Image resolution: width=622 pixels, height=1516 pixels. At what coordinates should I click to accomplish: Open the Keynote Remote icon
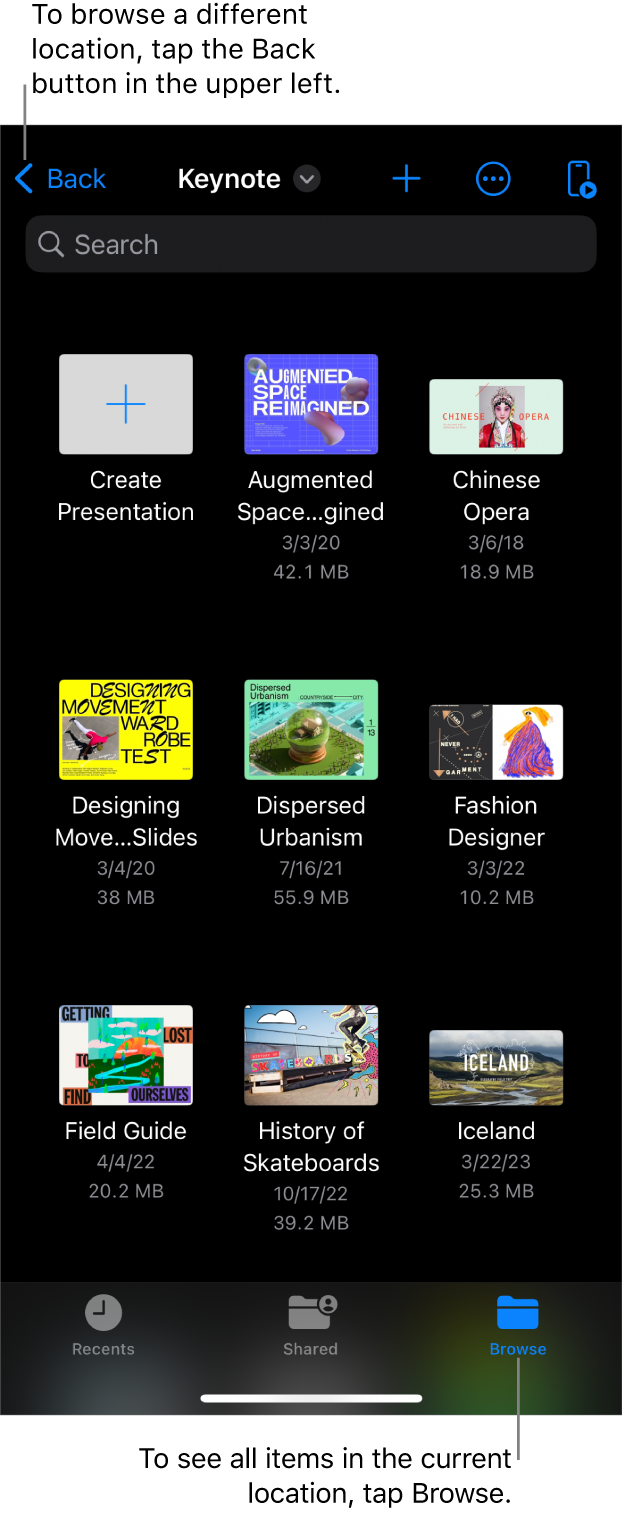[x=581, y=179]
